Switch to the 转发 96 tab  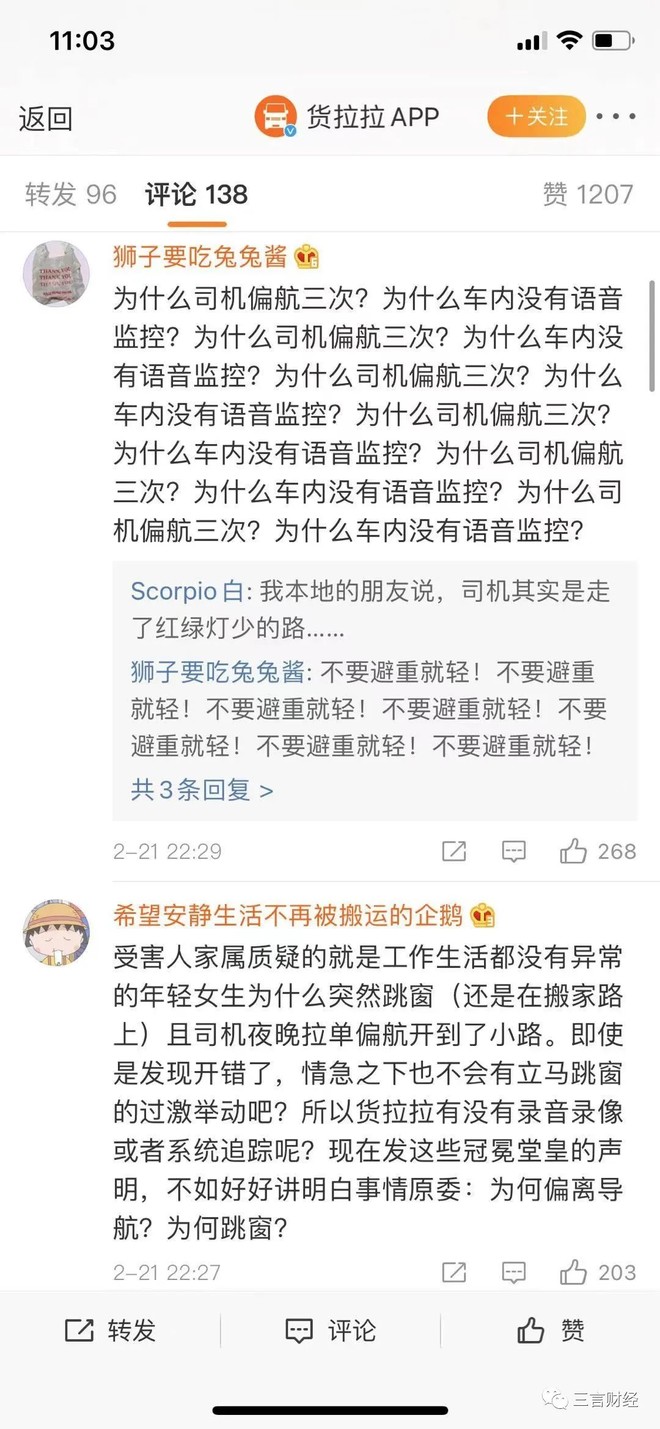click(71, 194)
